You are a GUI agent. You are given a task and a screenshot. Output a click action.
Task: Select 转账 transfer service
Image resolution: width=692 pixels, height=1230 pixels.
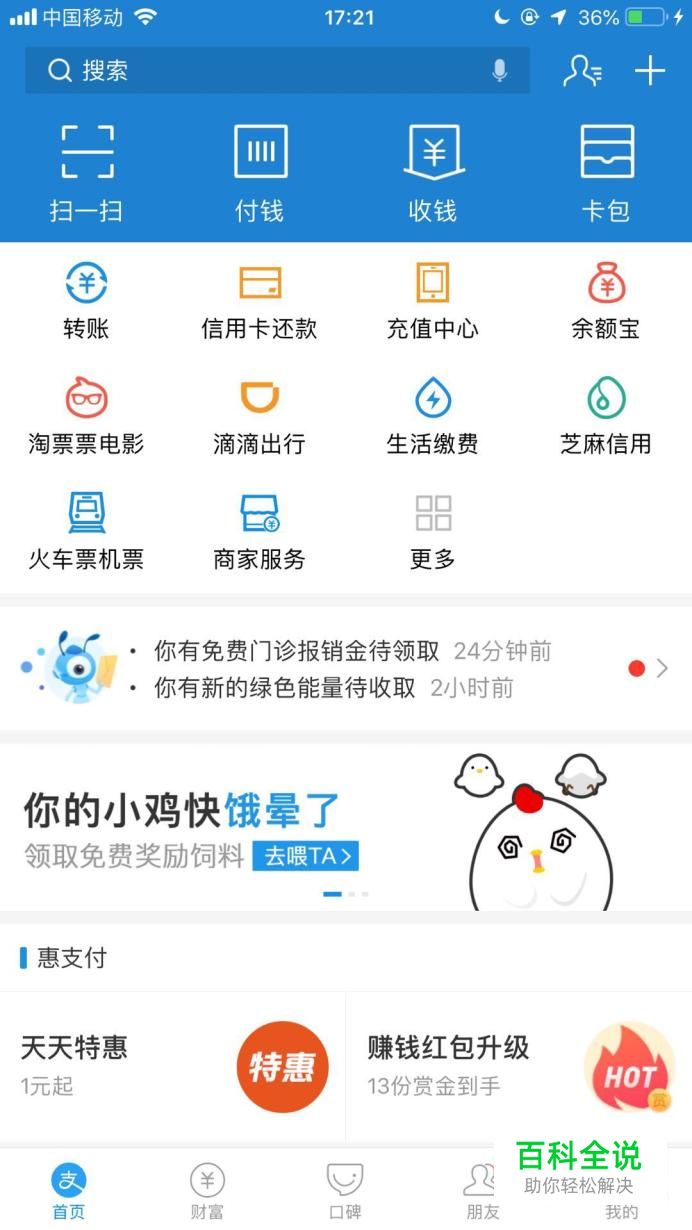point(87,301)
